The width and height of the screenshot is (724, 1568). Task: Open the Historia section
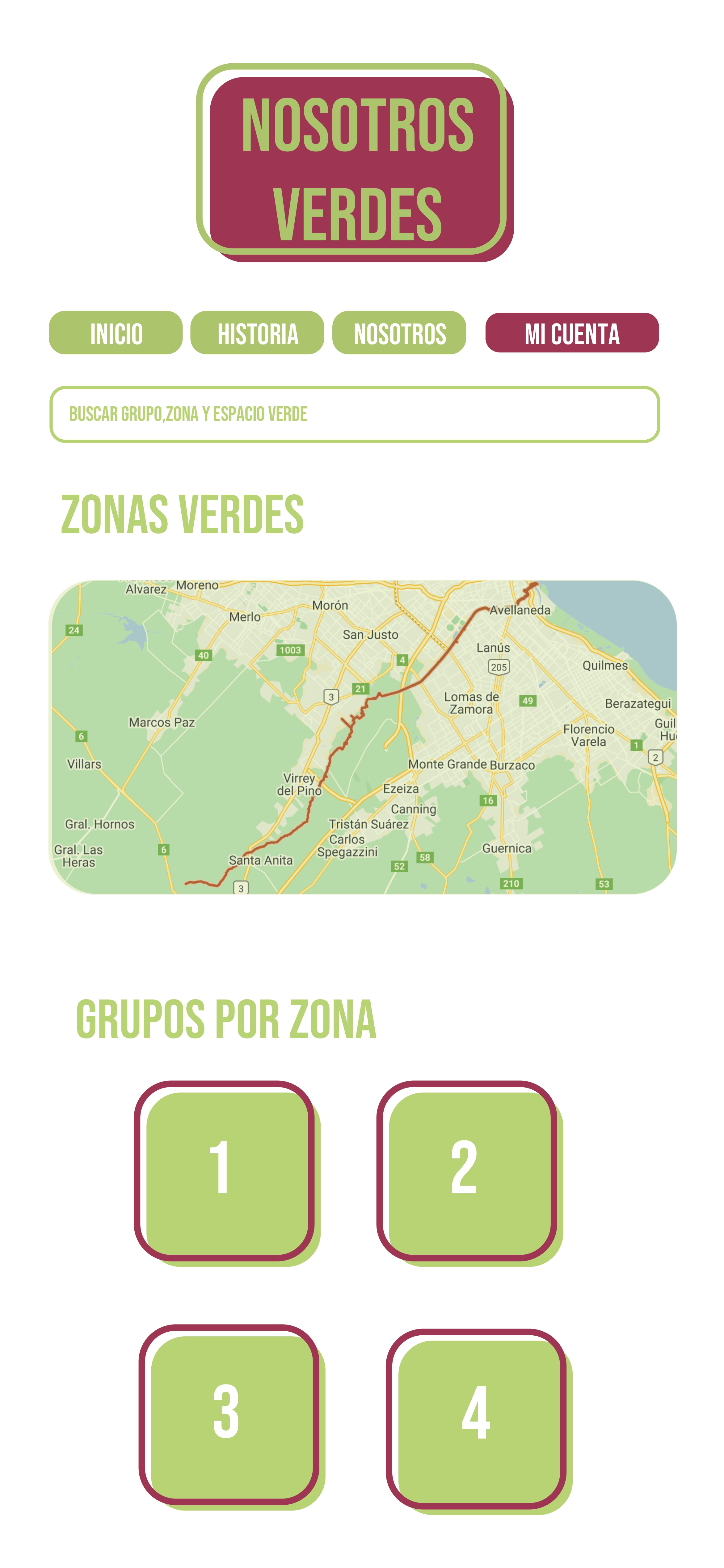coord(257,333)
